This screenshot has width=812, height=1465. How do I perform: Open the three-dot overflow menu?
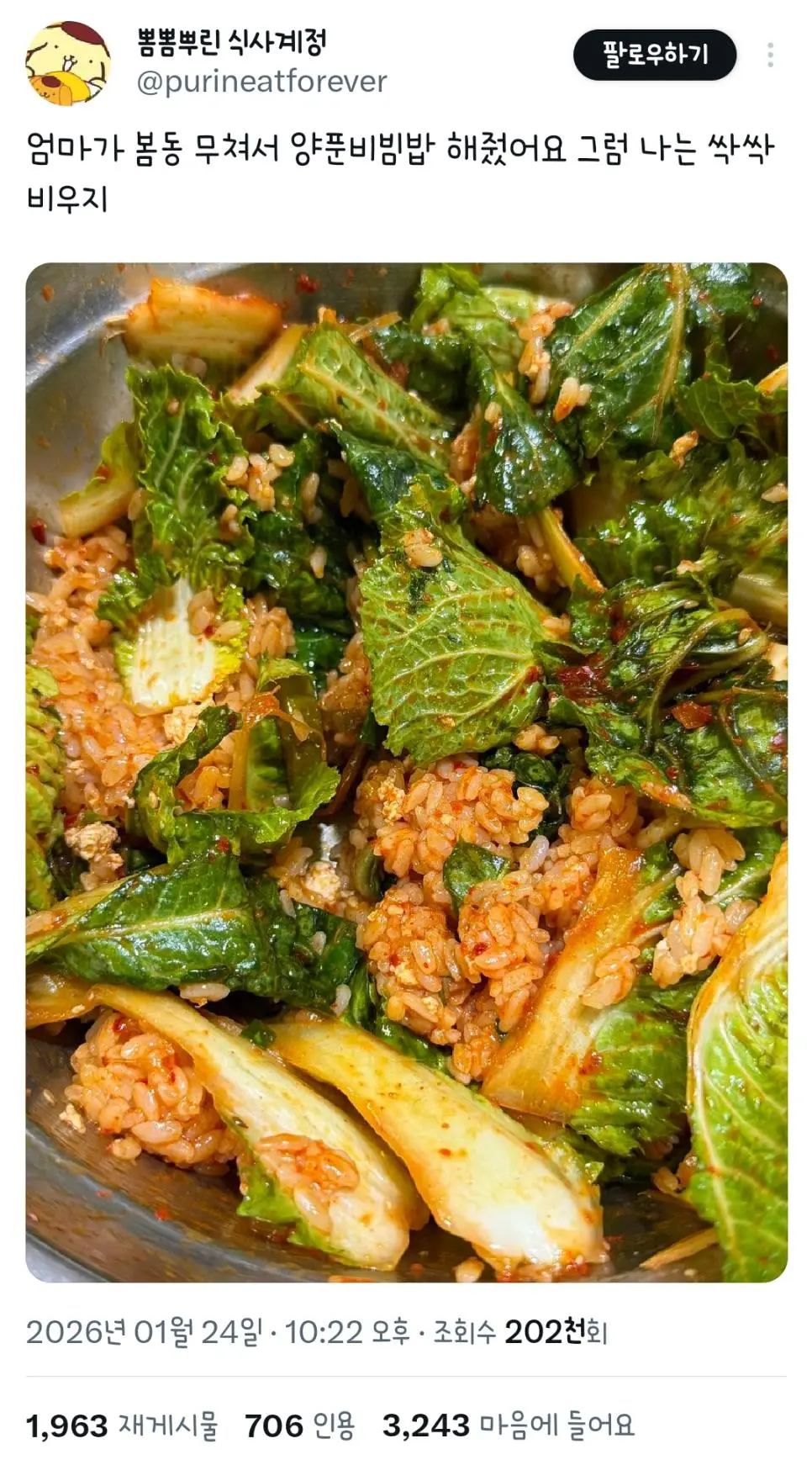(x=770, y=56)
